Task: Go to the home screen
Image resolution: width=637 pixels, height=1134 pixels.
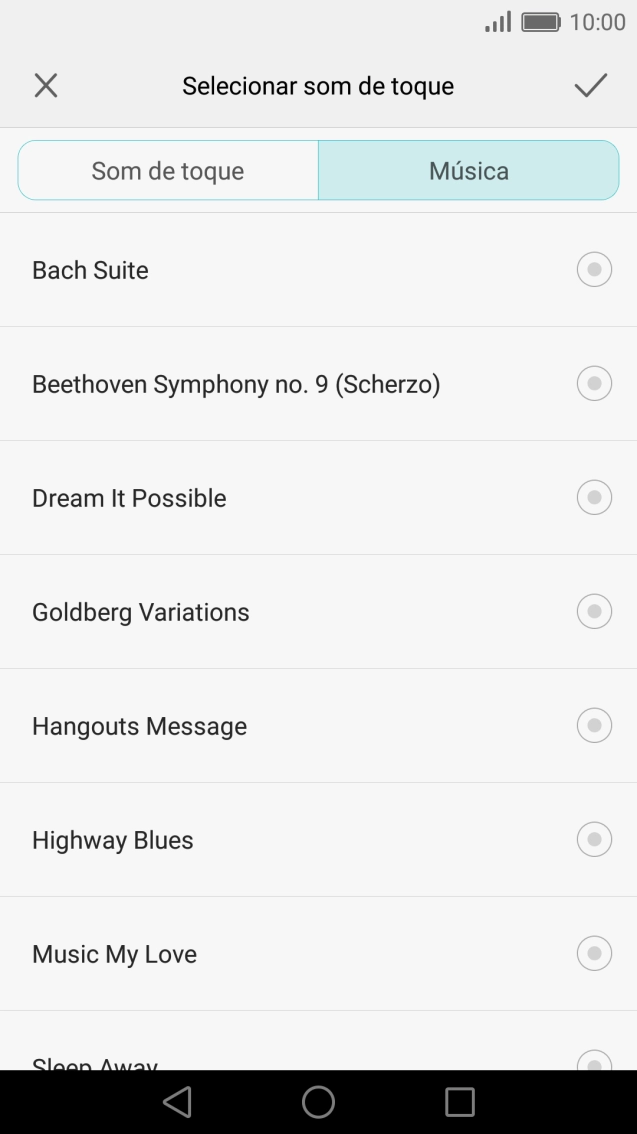Action: coord(318,1102)
